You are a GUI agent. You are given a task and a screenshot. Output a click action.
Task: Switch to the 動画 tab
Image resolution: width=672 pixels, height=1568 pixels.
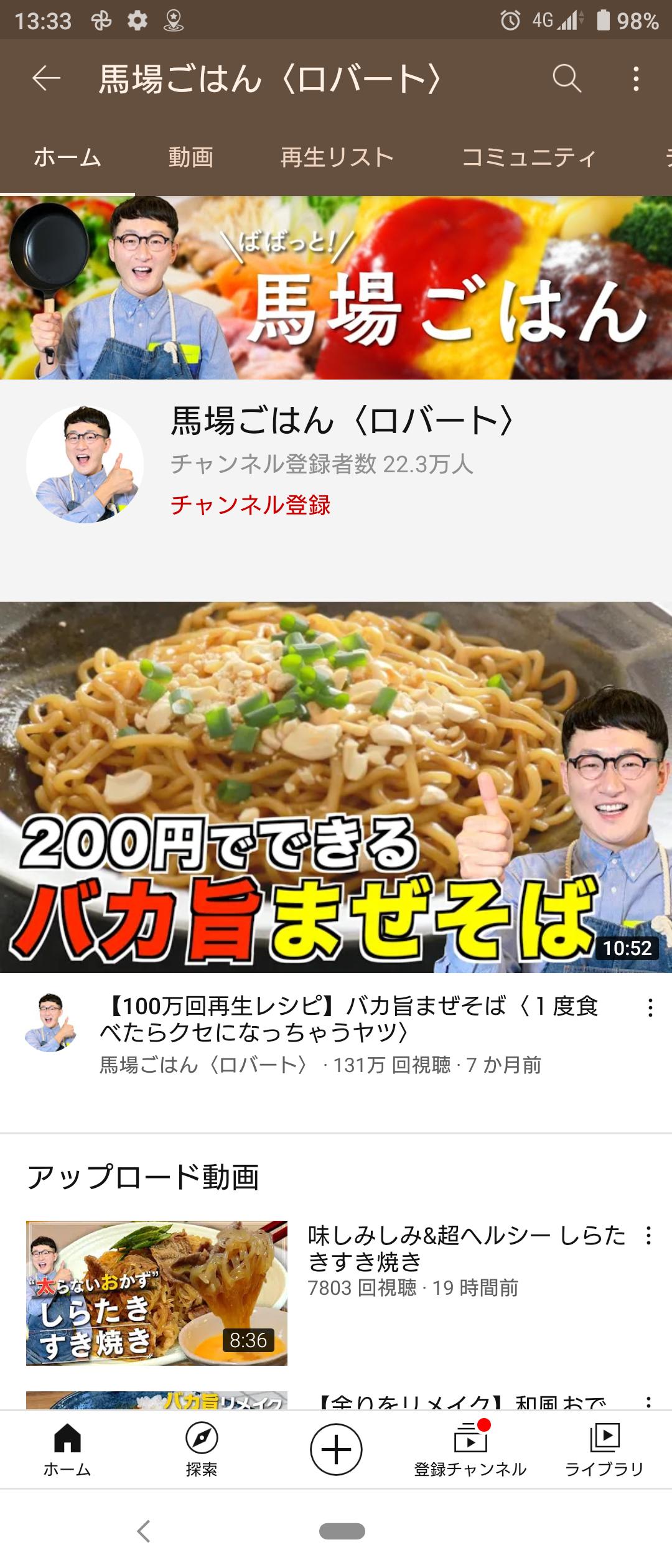point(190,157)
